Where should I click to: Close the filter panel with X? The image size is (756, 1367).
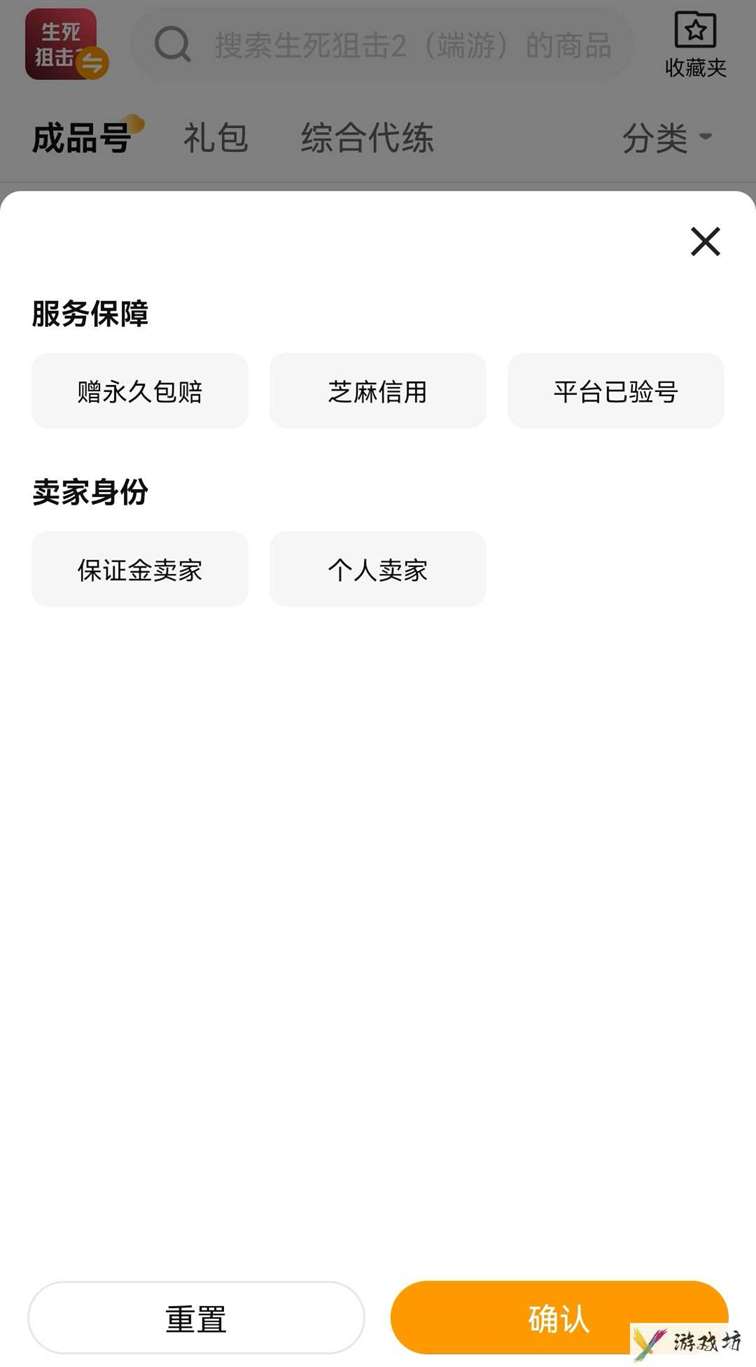(705, 241)
